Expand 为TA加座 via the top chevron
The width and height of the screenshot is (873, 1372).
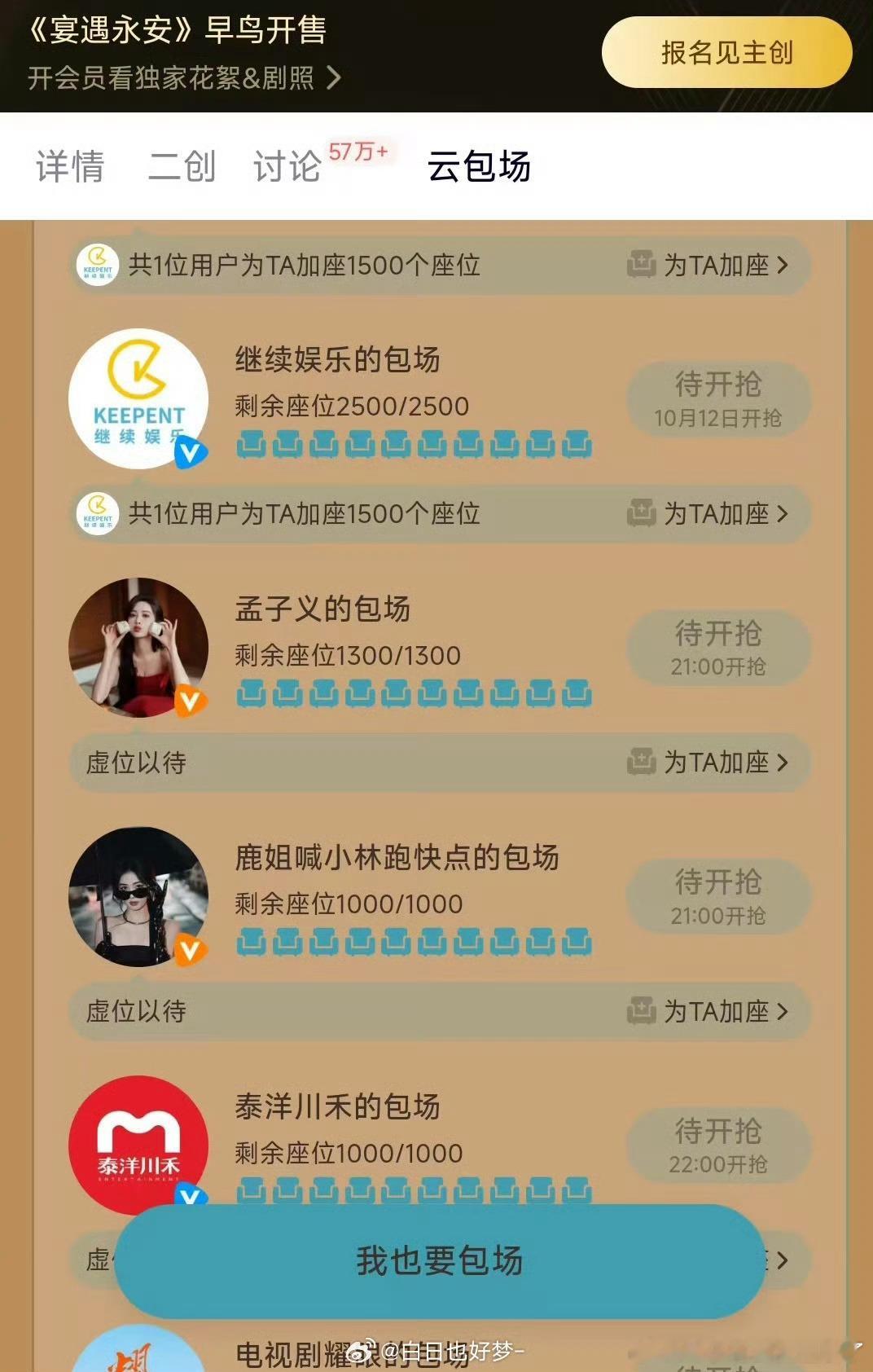784,265
